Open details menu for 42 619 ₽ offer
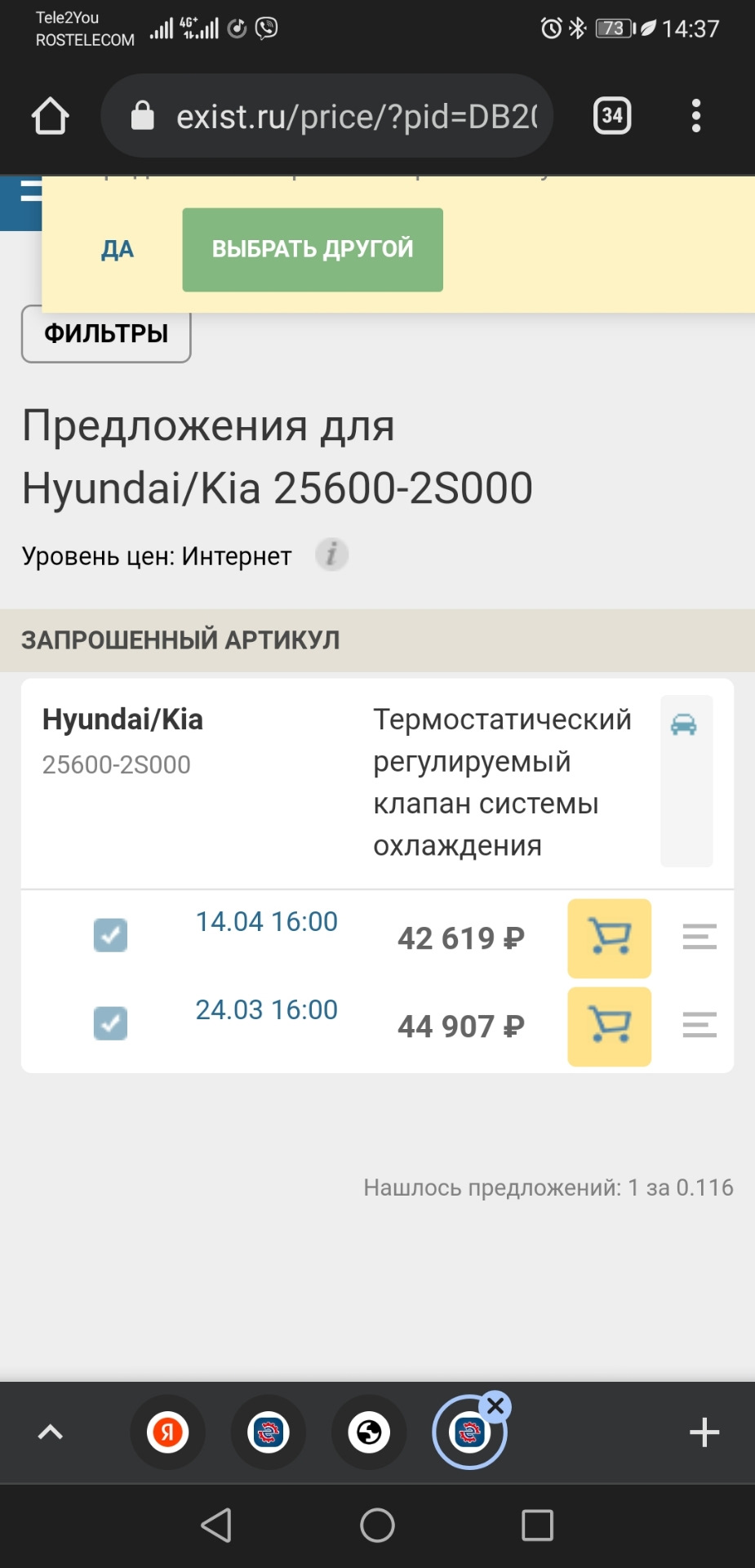 (x=699, y=937)
